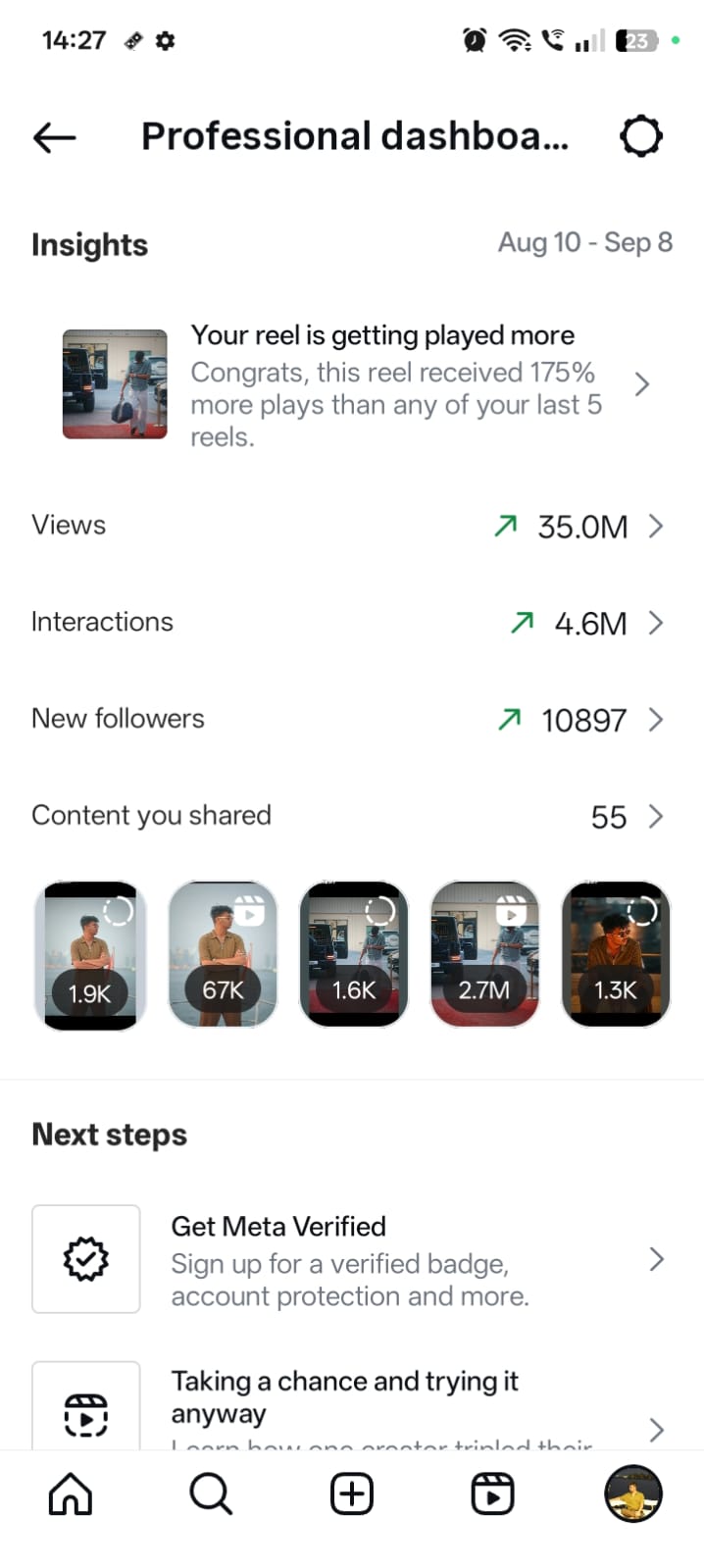Go back using the top arrow

tap(55, 137)
